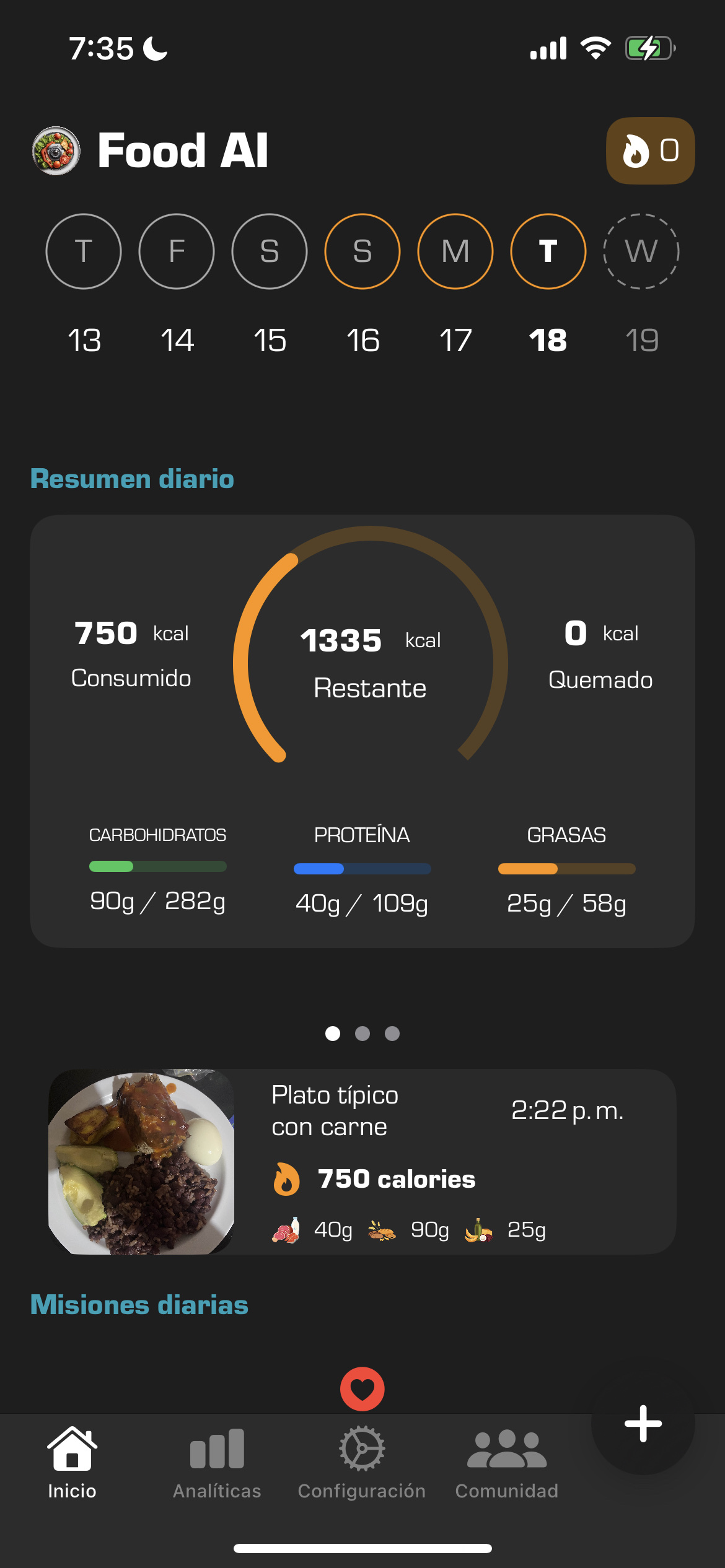Tap the red heart icon above the navbar

pyautogui.click(x=362, y=1388)
